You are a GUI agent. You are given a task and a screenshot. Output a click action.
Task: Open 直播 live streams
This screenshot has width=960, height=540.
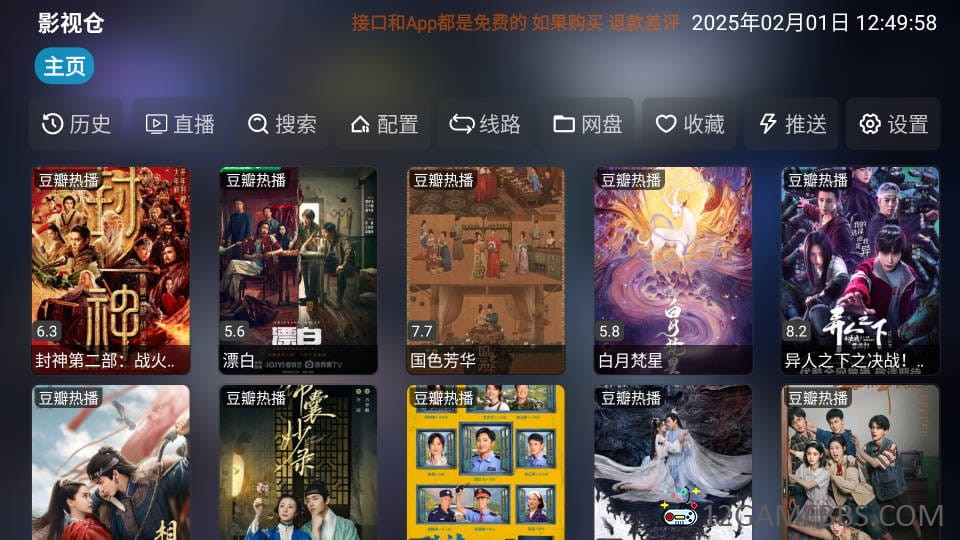point(181,124)
